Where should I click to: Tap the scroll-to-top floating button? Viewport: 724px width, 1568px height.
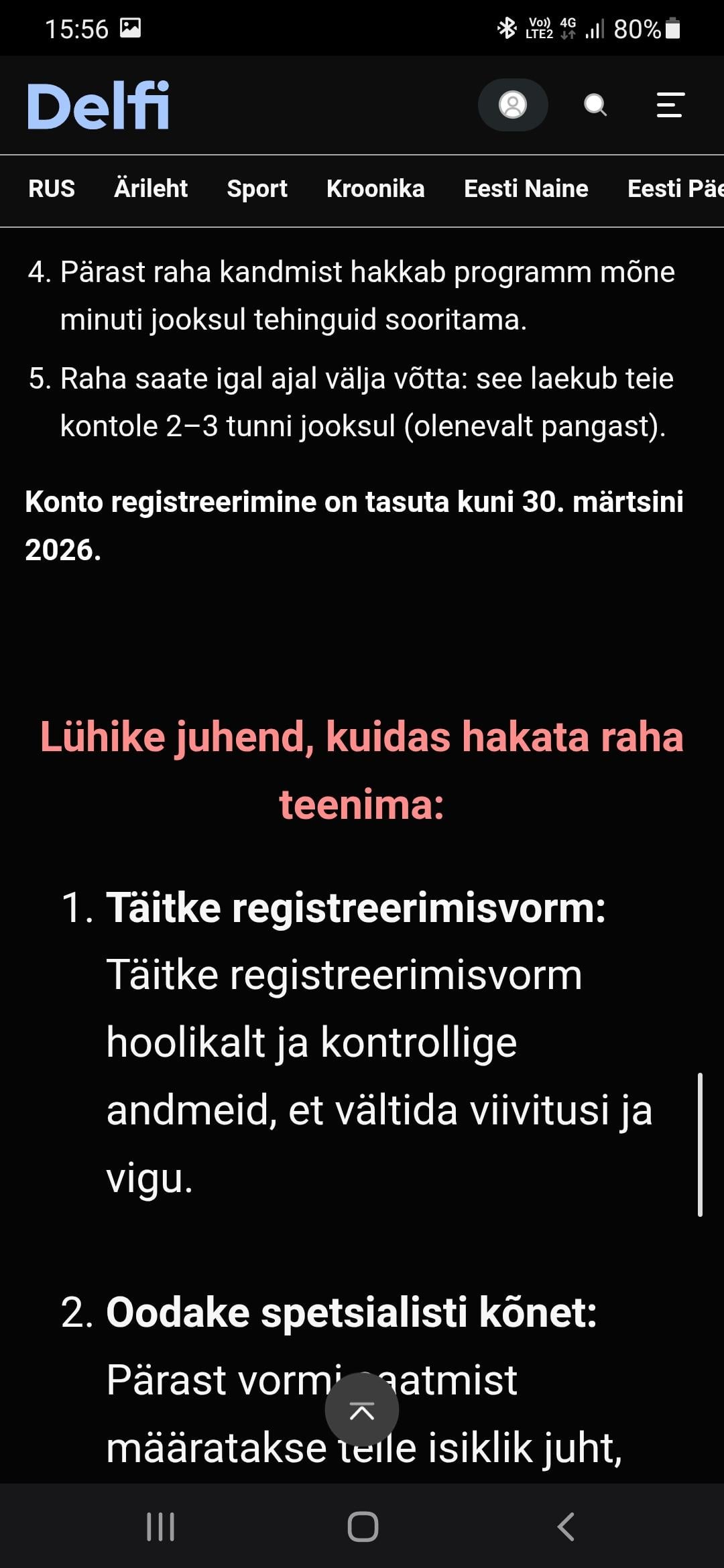[x=362, y=1410]
